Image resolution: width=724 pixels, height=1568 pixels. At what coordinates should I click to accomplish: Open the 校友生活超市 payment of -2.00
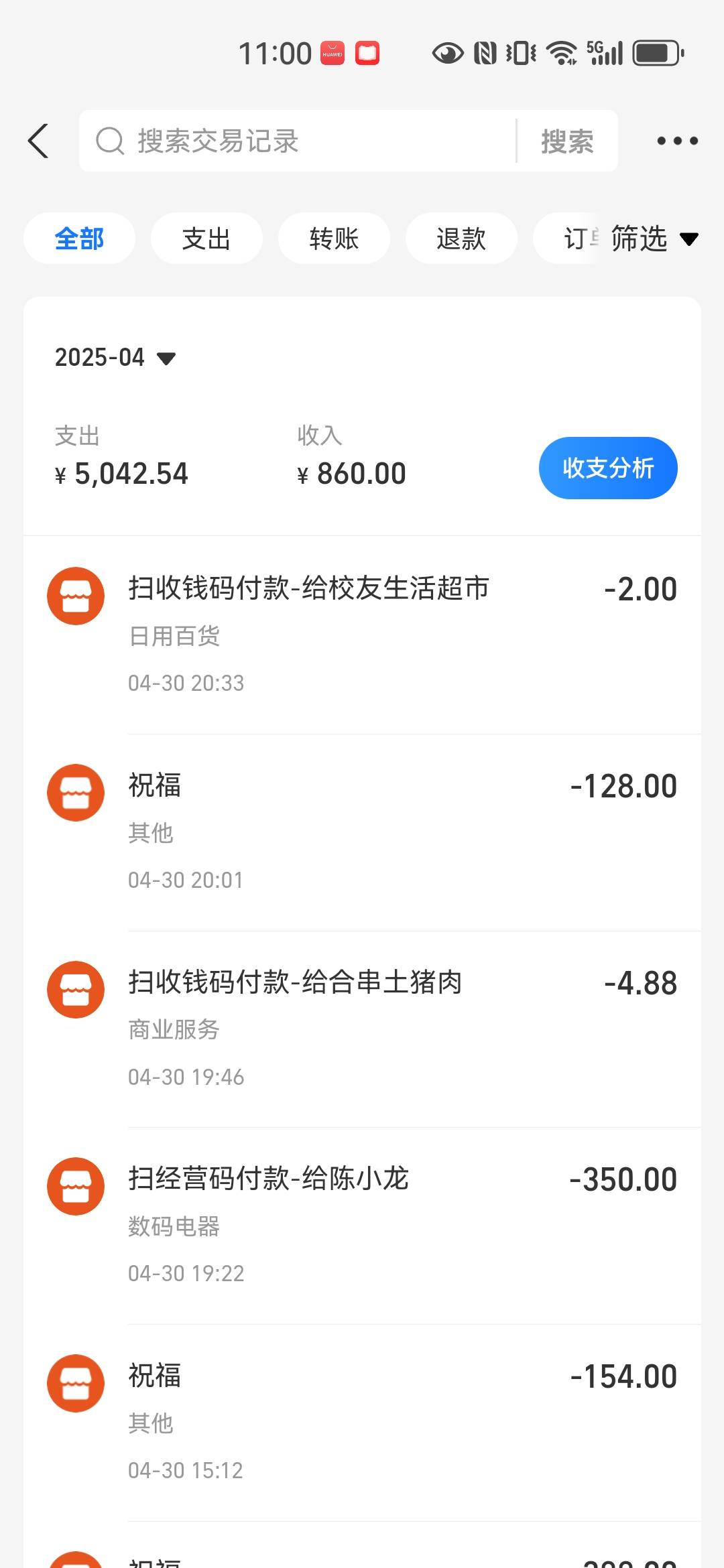[362, 635]
